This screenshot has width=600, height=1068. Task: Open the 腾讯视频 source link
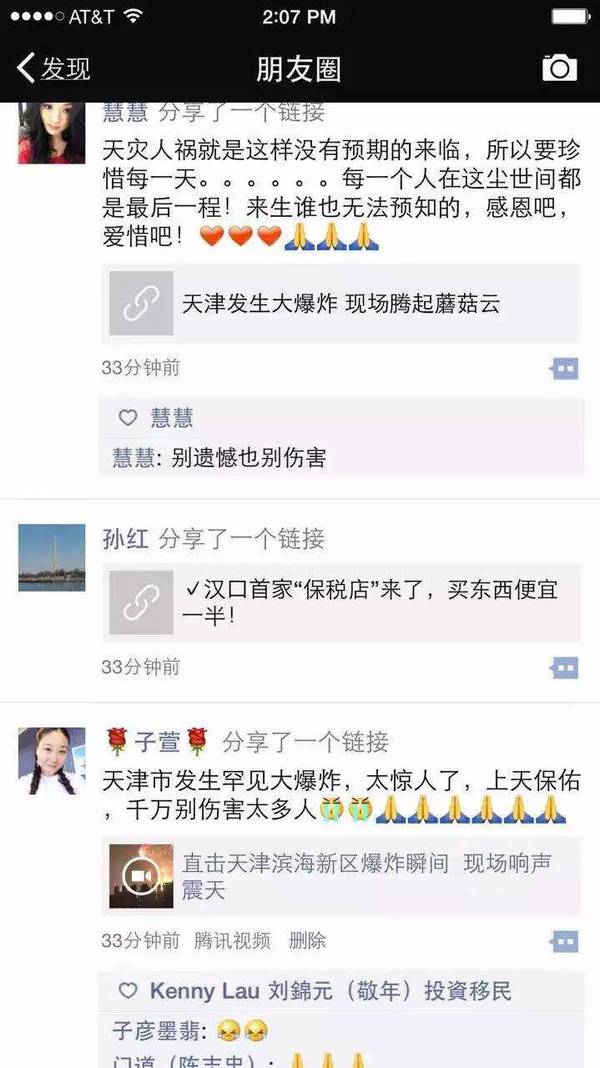click(232, 941)
